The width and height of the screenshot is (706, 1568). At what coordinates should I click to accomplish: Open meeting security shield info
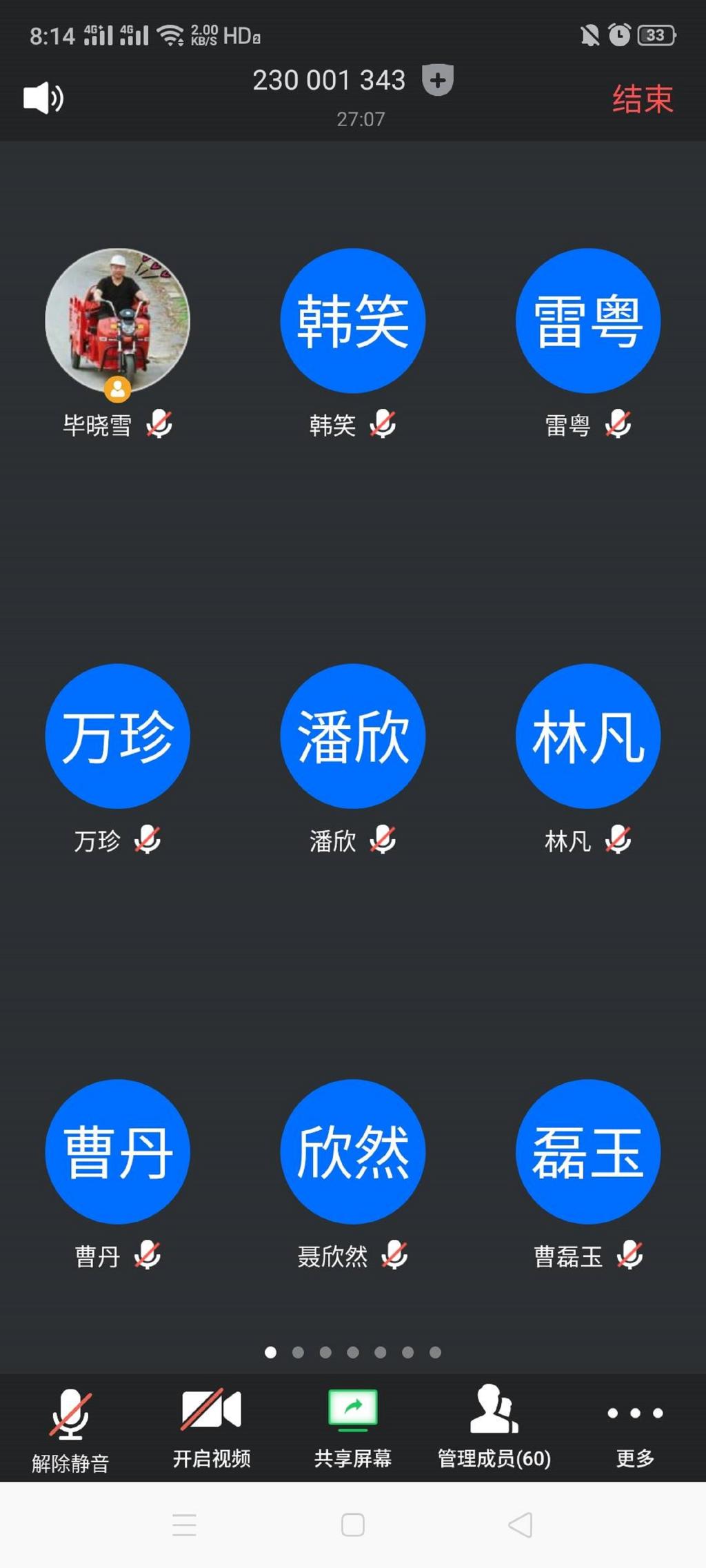click(438, 80)
